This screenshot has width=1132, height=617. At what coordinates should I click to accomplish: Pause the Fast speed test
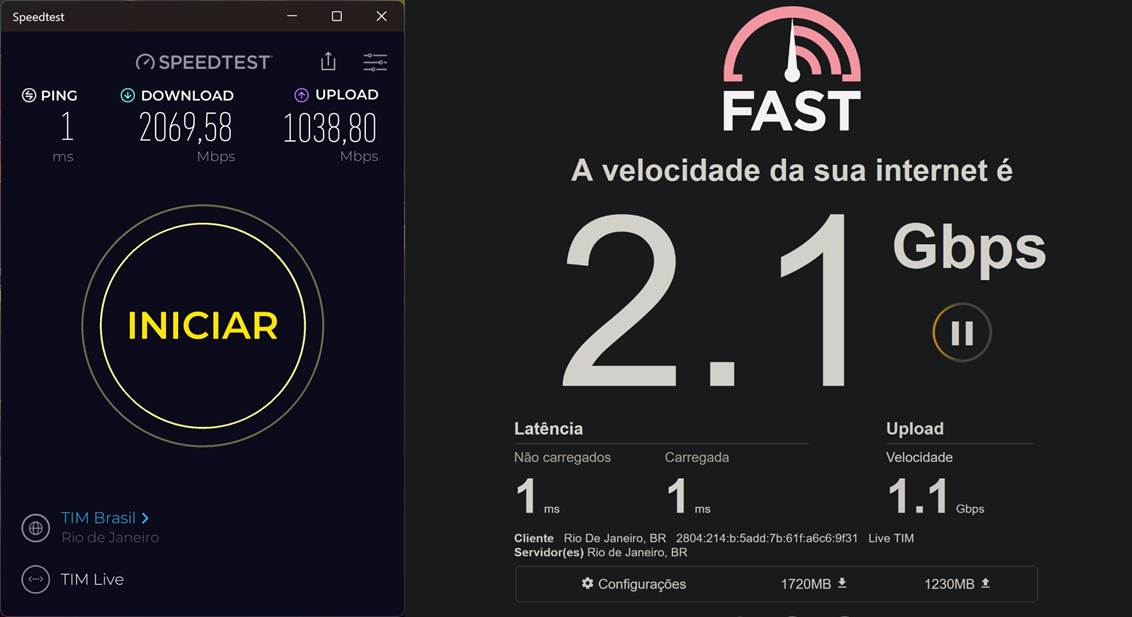pyautogui.click(x=961, y=333)
